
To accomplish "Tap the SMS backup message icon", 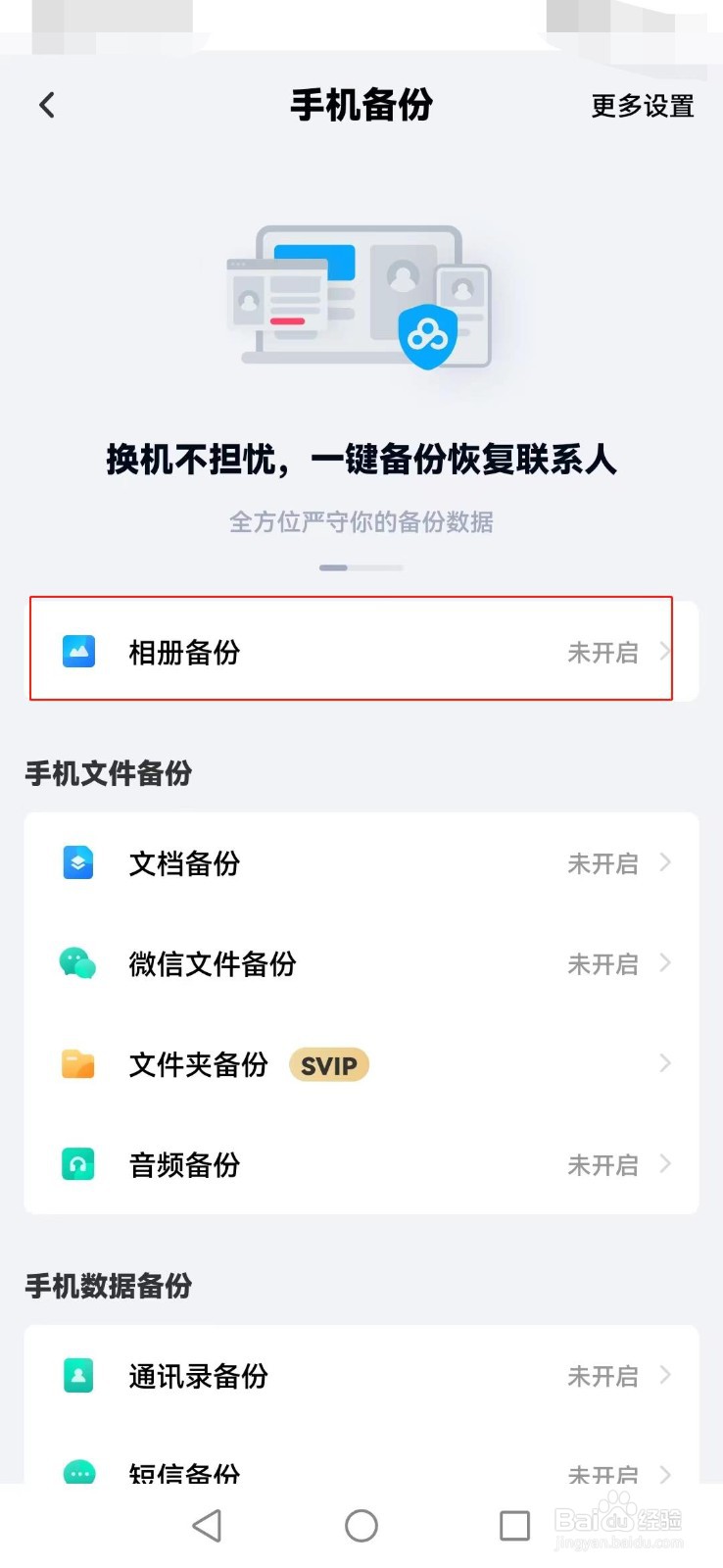I will click(x=78, y=1472).
